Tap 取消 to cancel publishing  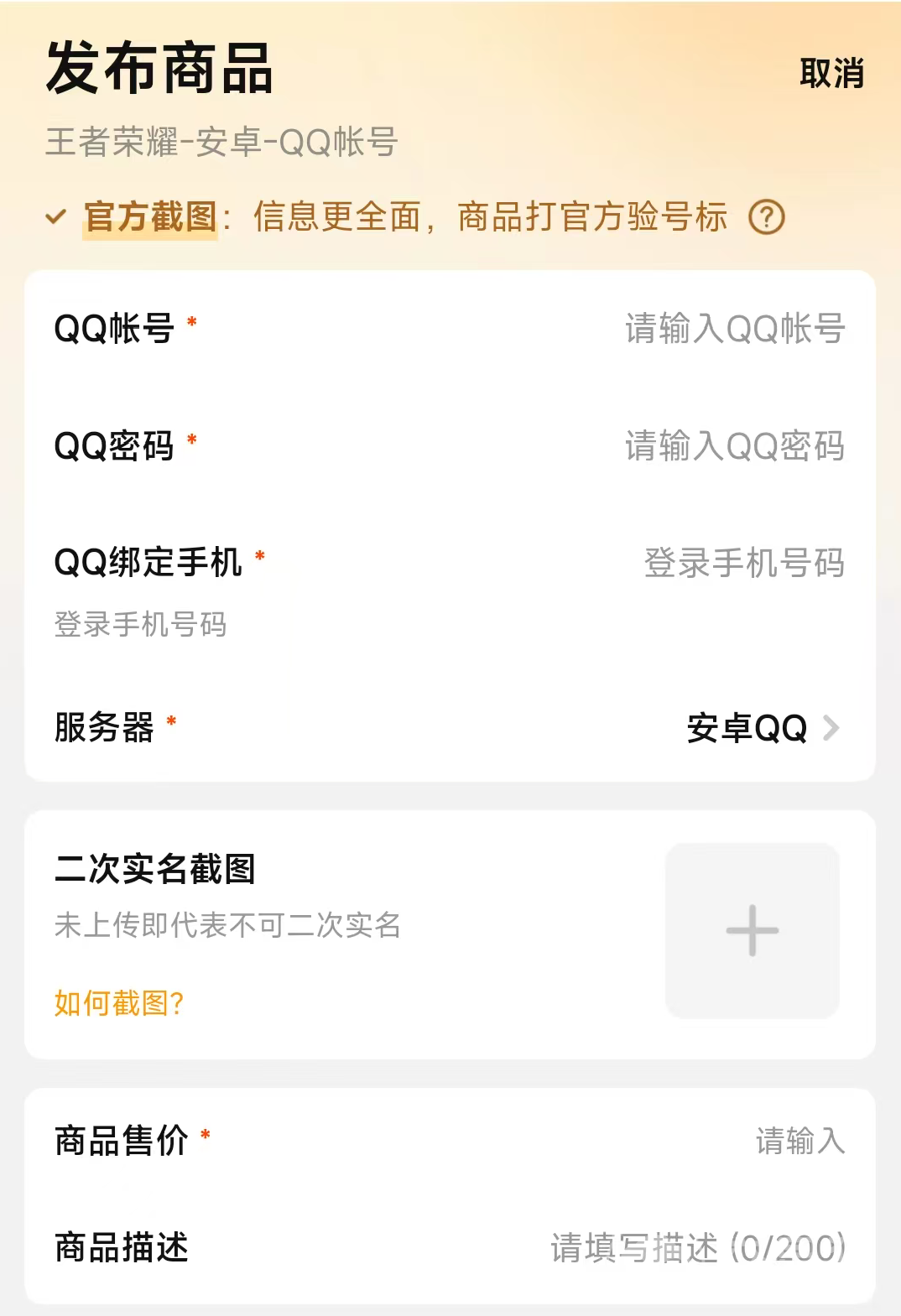click(831, 74)
